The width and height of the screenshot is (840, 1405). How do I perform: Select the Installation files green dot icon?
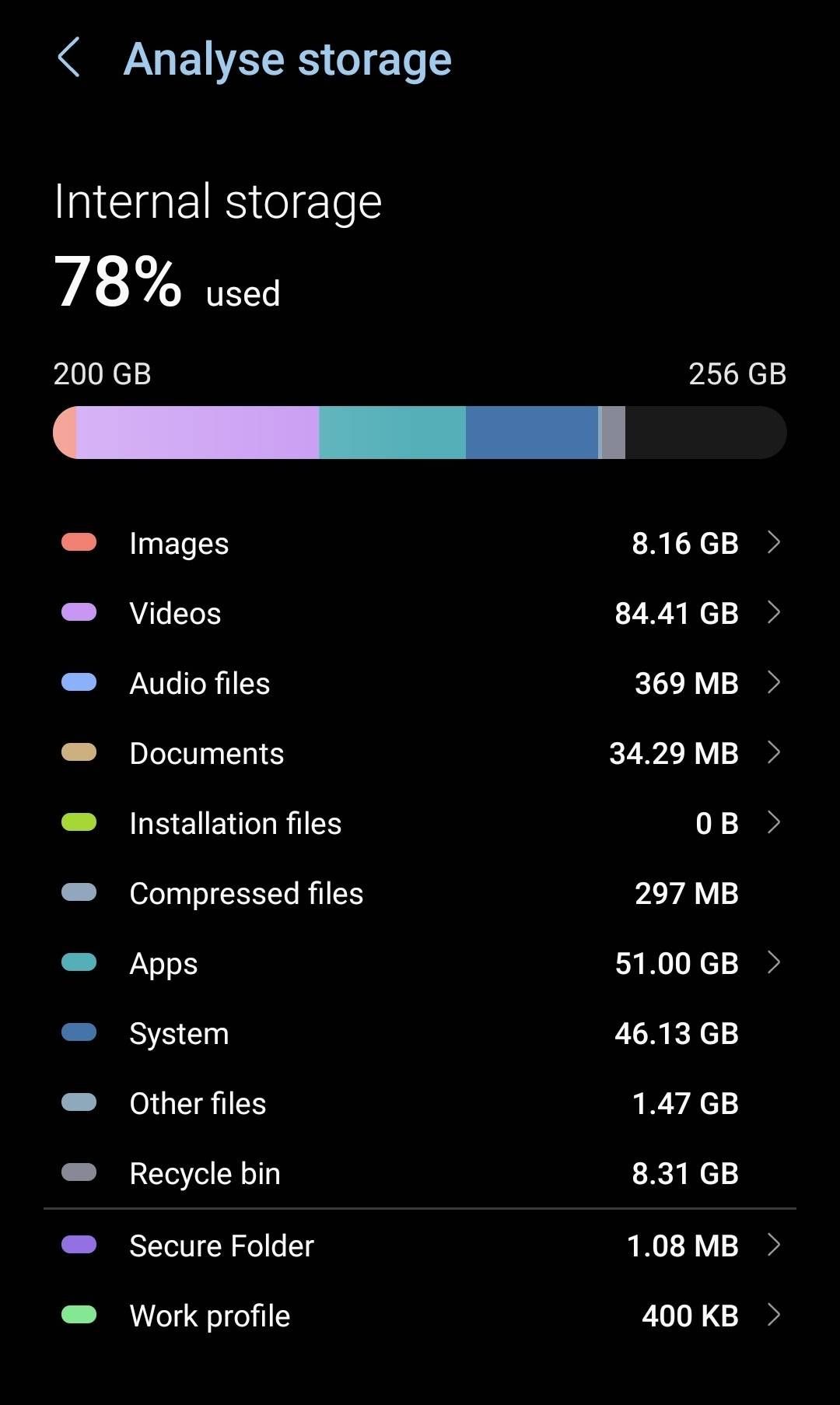coord(79,822)
